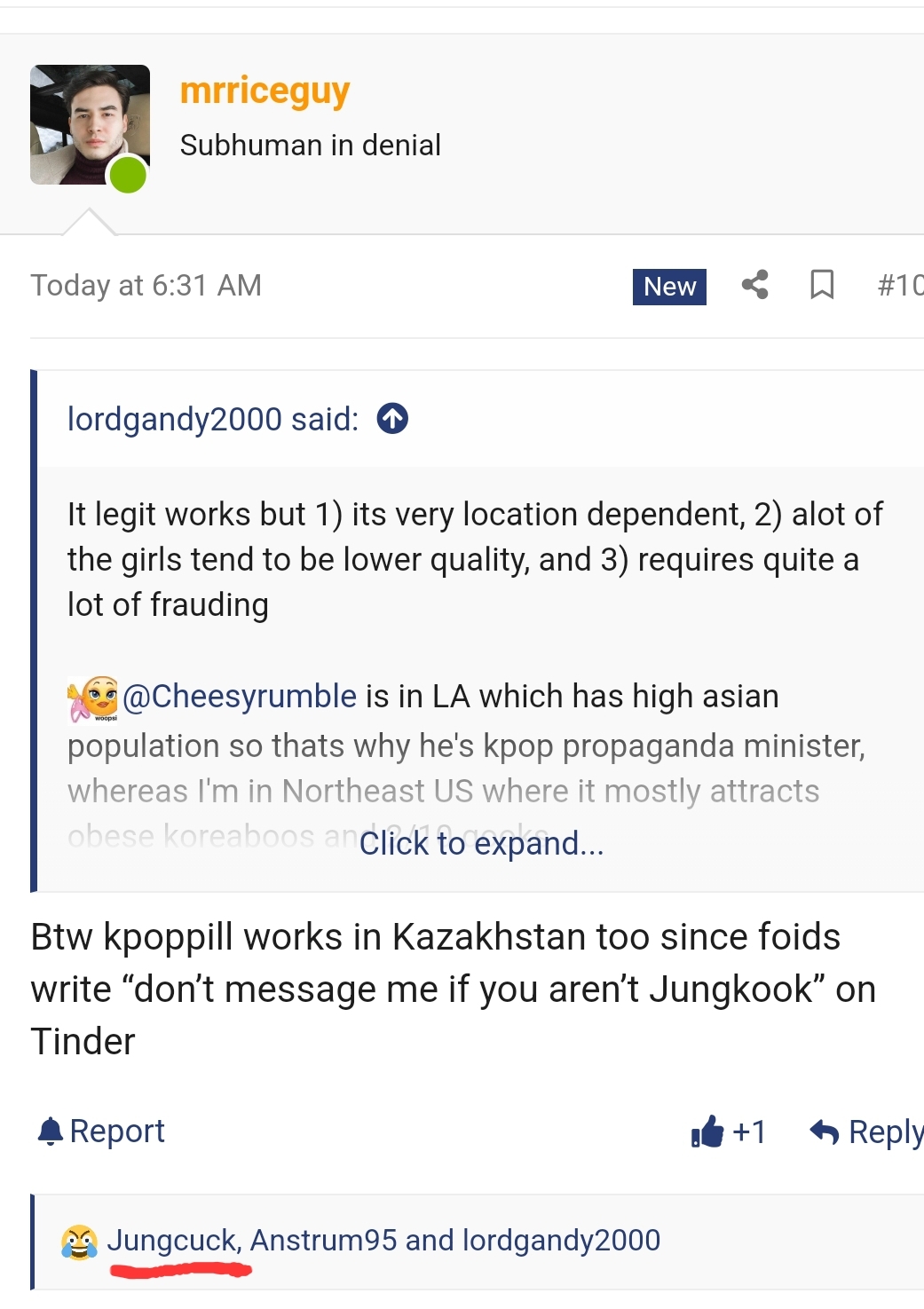This screenshot has width=924, height=1309.
Task: Share this post
Action: [x=754, y=285]
